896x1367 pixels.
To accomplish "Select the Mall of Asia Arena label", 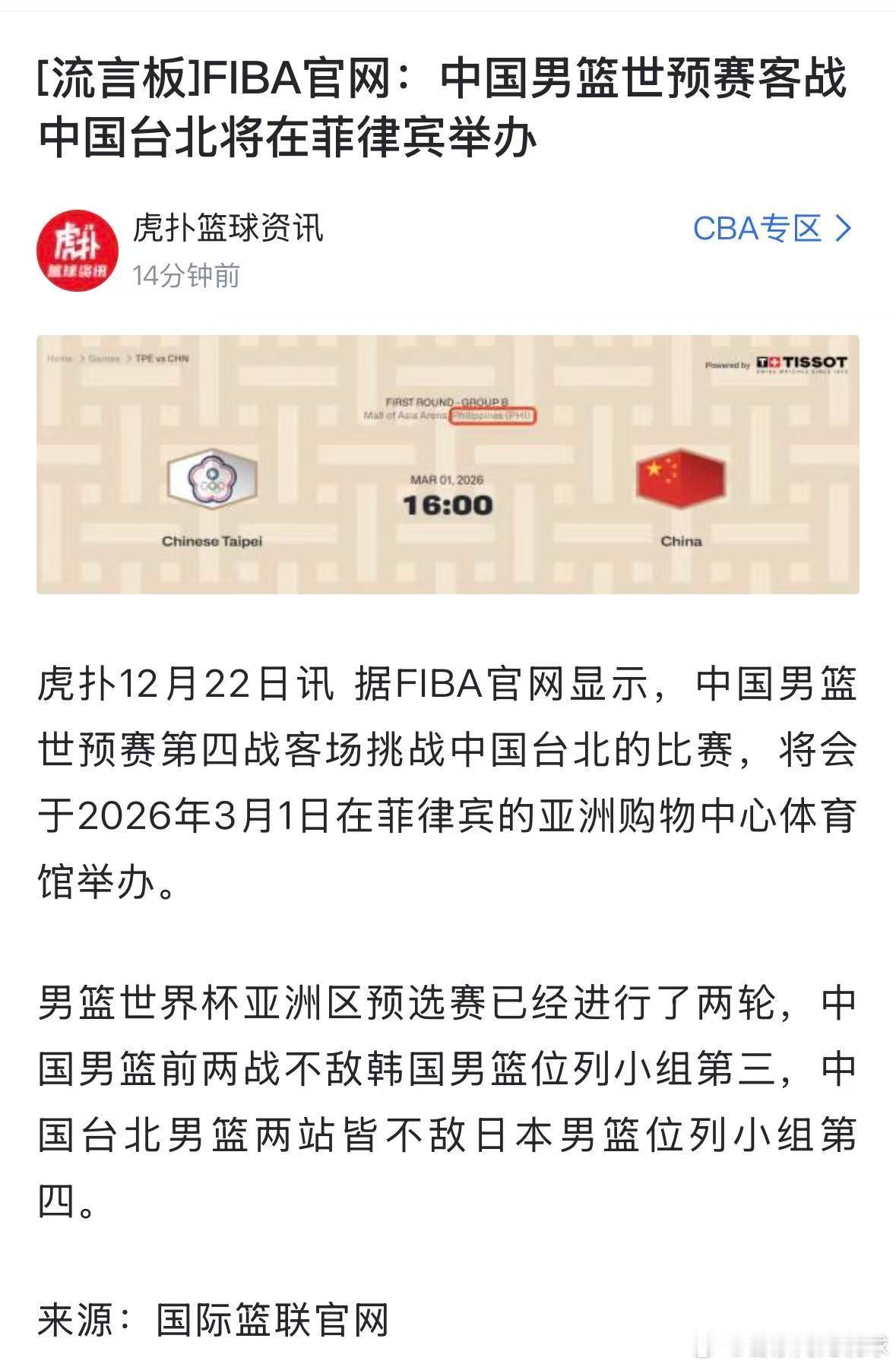I will tap(404, 416).
